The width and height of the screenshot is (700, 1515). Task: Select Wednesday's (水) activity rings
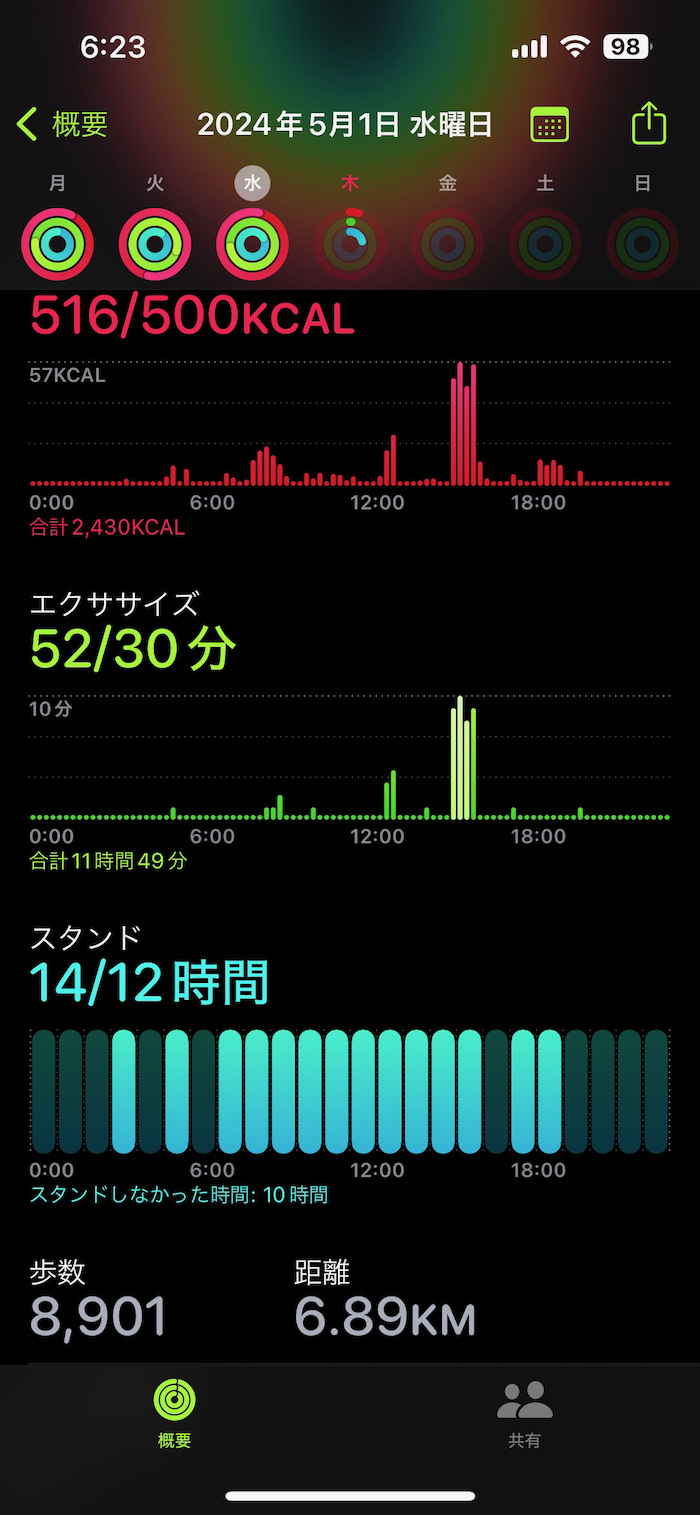252,243
